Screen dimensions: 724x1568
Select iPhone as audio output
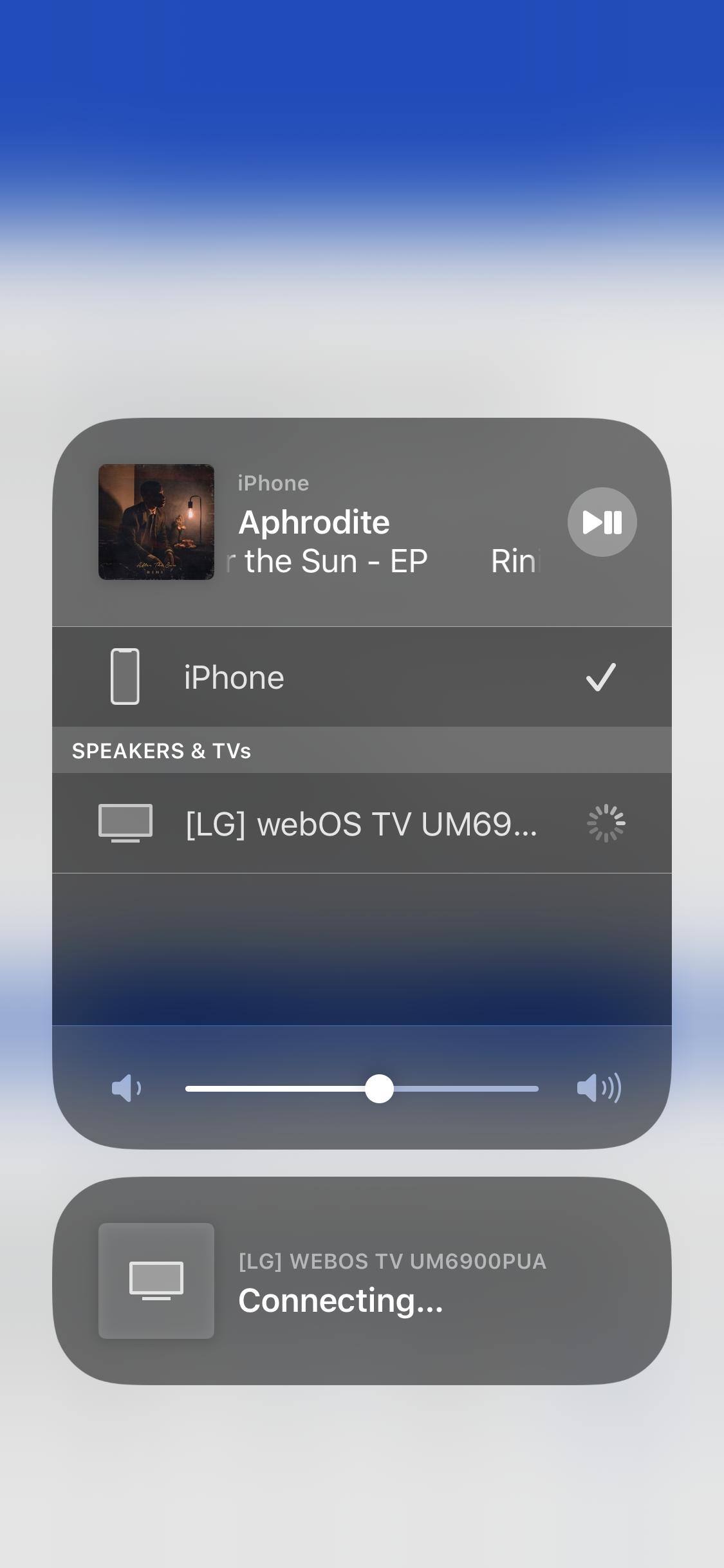tap(362, 677)
